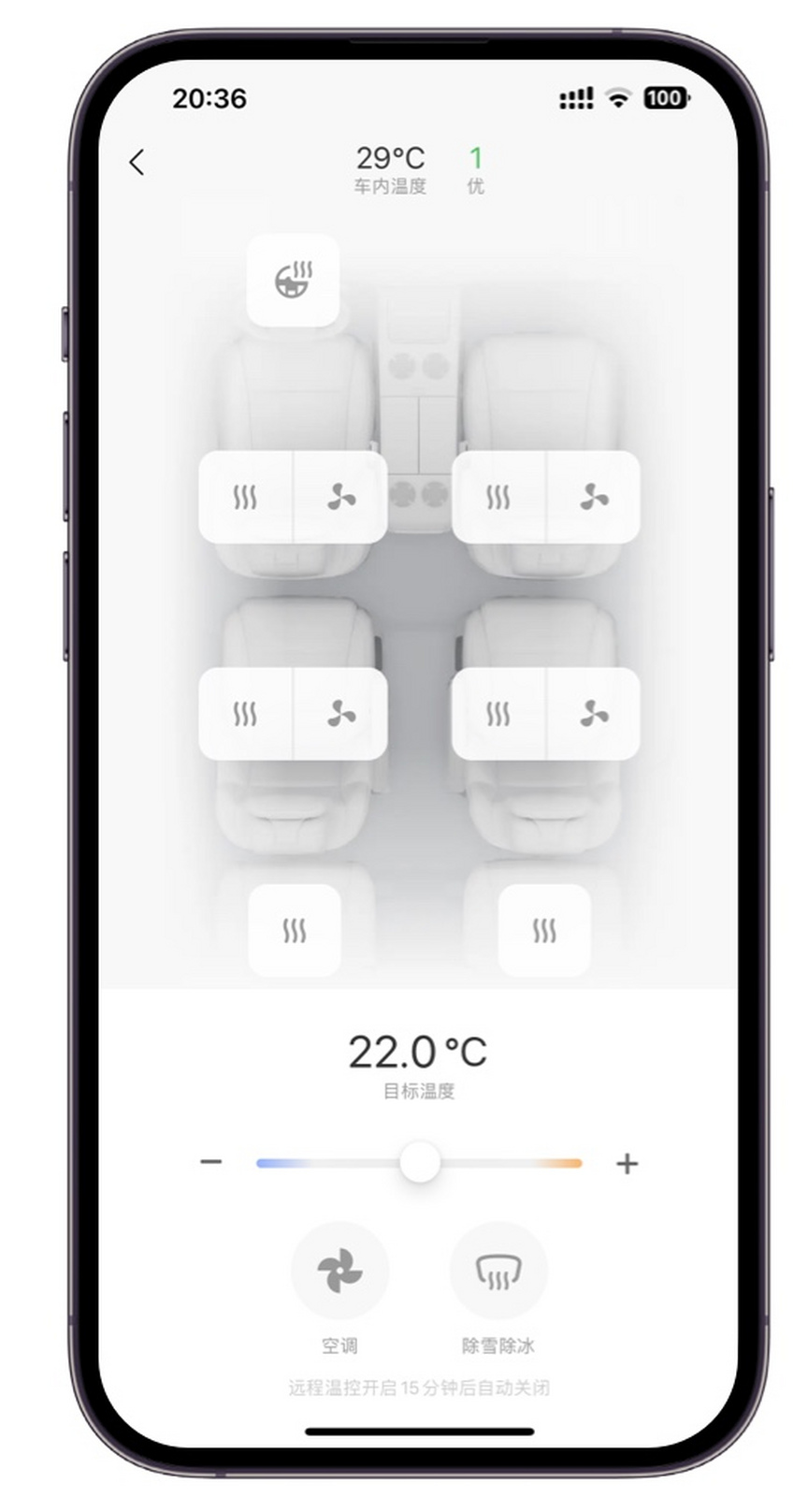808x1512 pixels.
Task: Activate 除雪除冰 defrost mode
Action: coord(498,1271)
